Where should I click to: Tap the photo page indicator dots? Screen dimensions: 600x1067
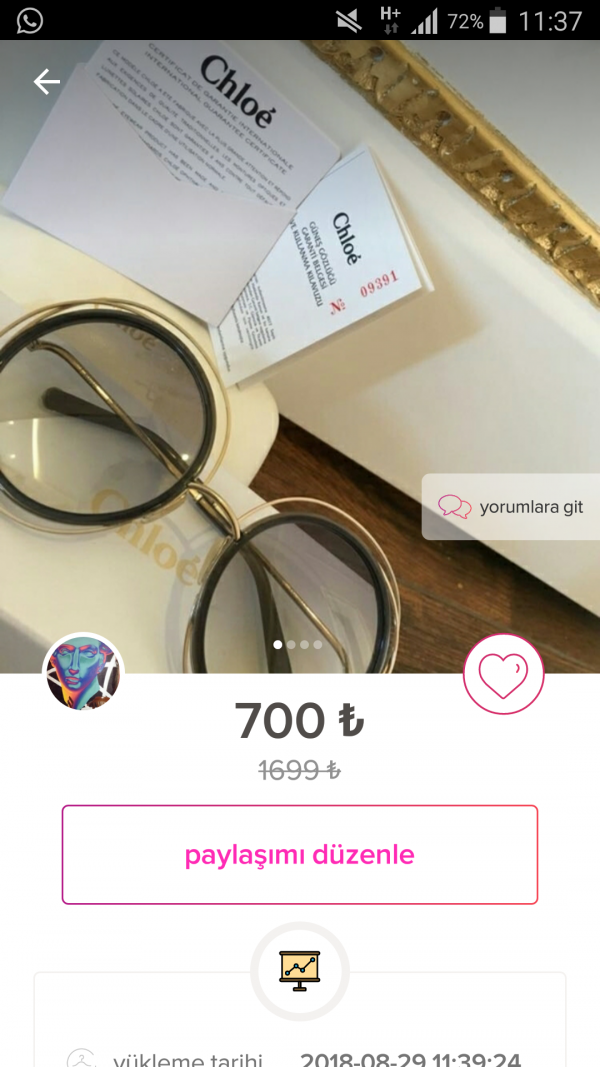pyautogui.click(x=298, y=645)
